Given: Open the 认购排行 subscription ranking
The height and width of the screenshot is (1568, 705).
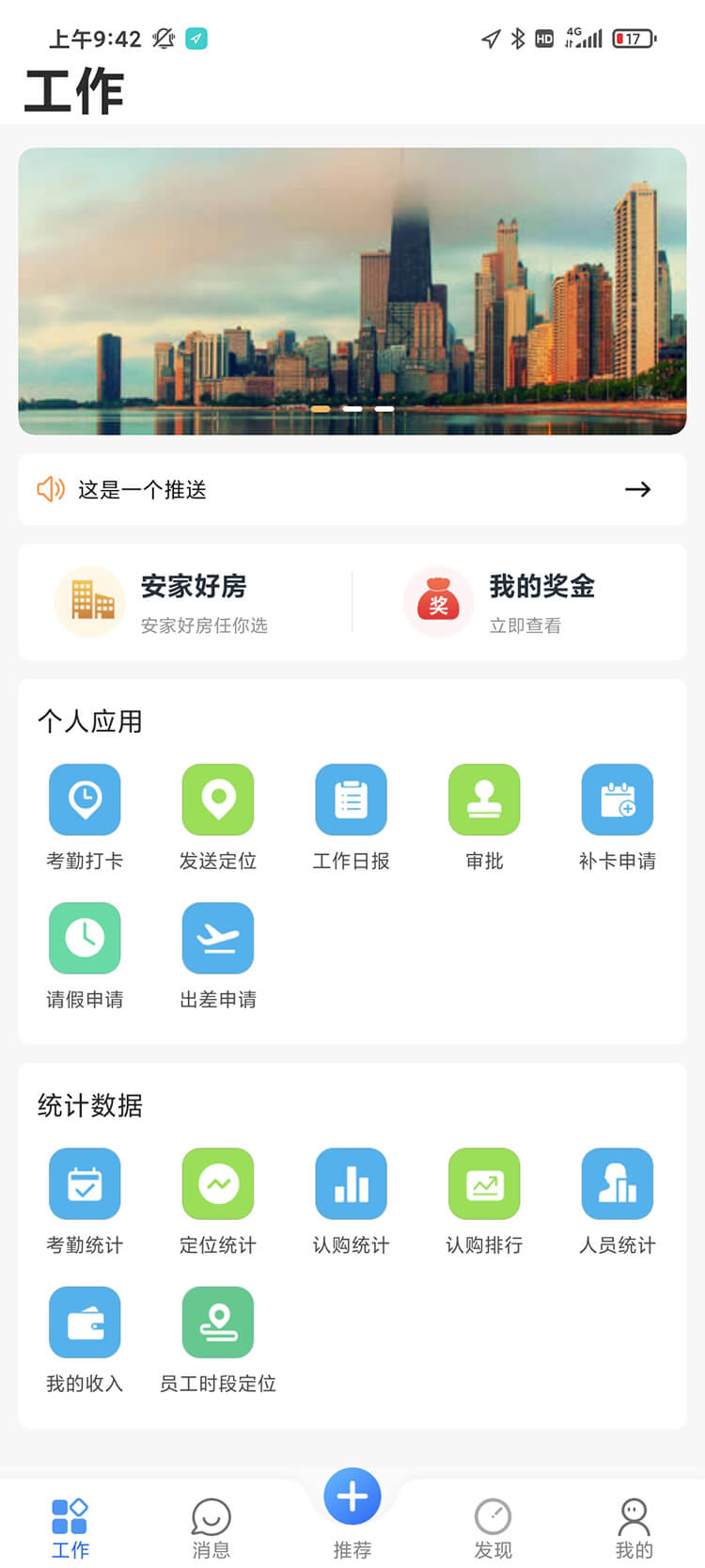Looking at the screenshot, I should [x=484, y=1183].
